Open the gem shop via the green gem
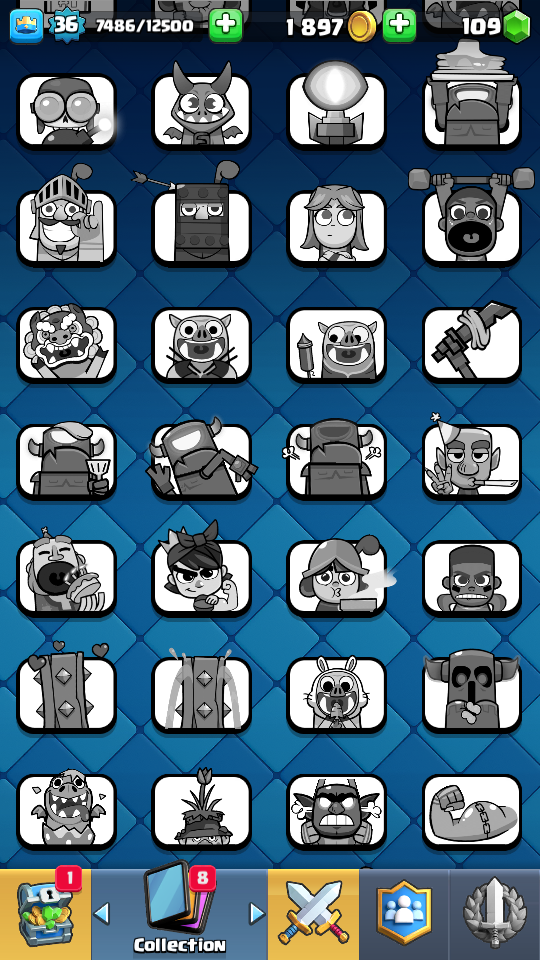The width and height of the screenshot is (540, 960). pyautogui.click(x=516, y=28)
